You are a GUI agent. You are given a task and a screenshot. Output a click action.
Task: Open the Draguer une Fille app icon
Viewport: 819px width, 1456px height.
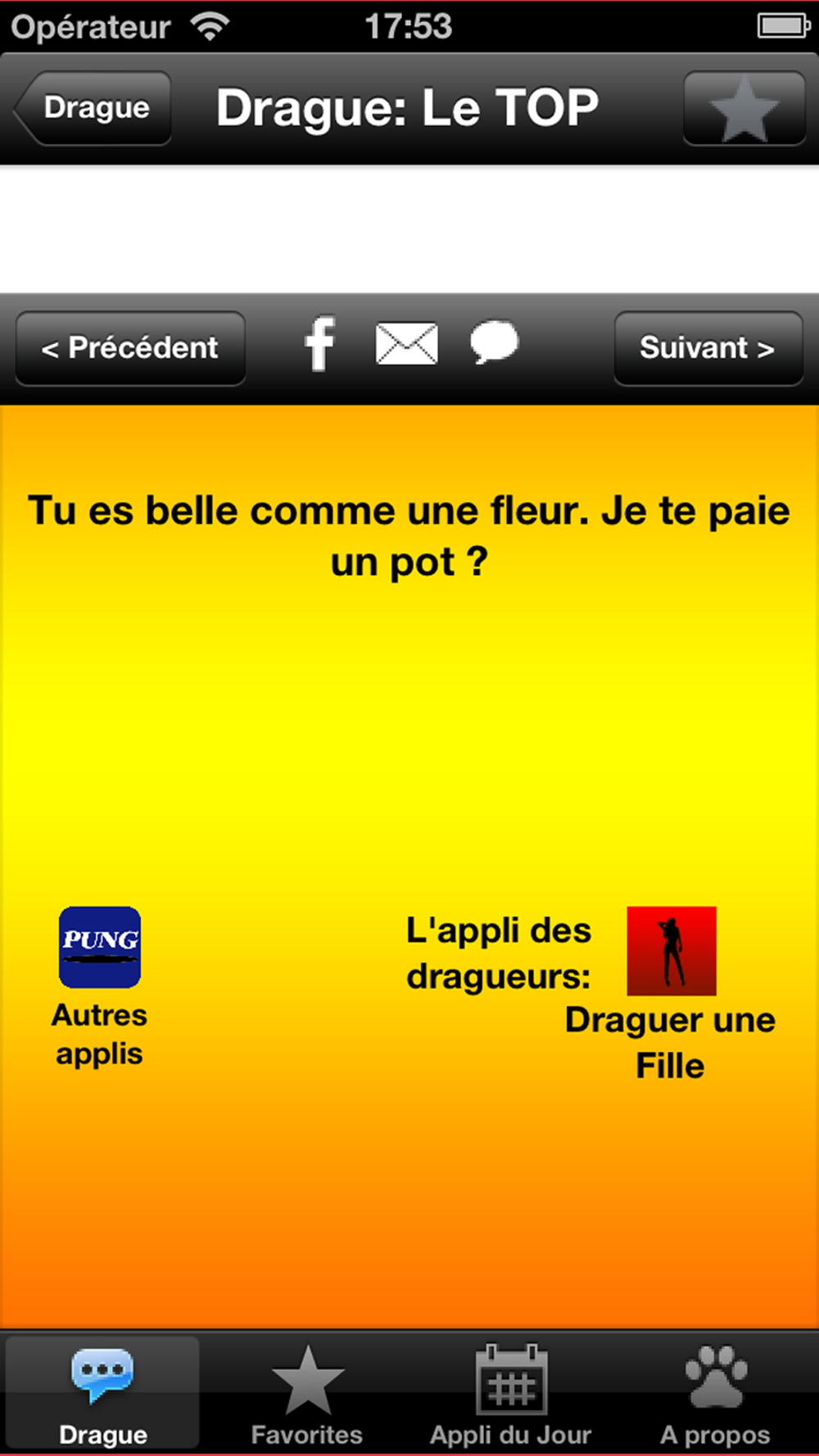point(672,951)
